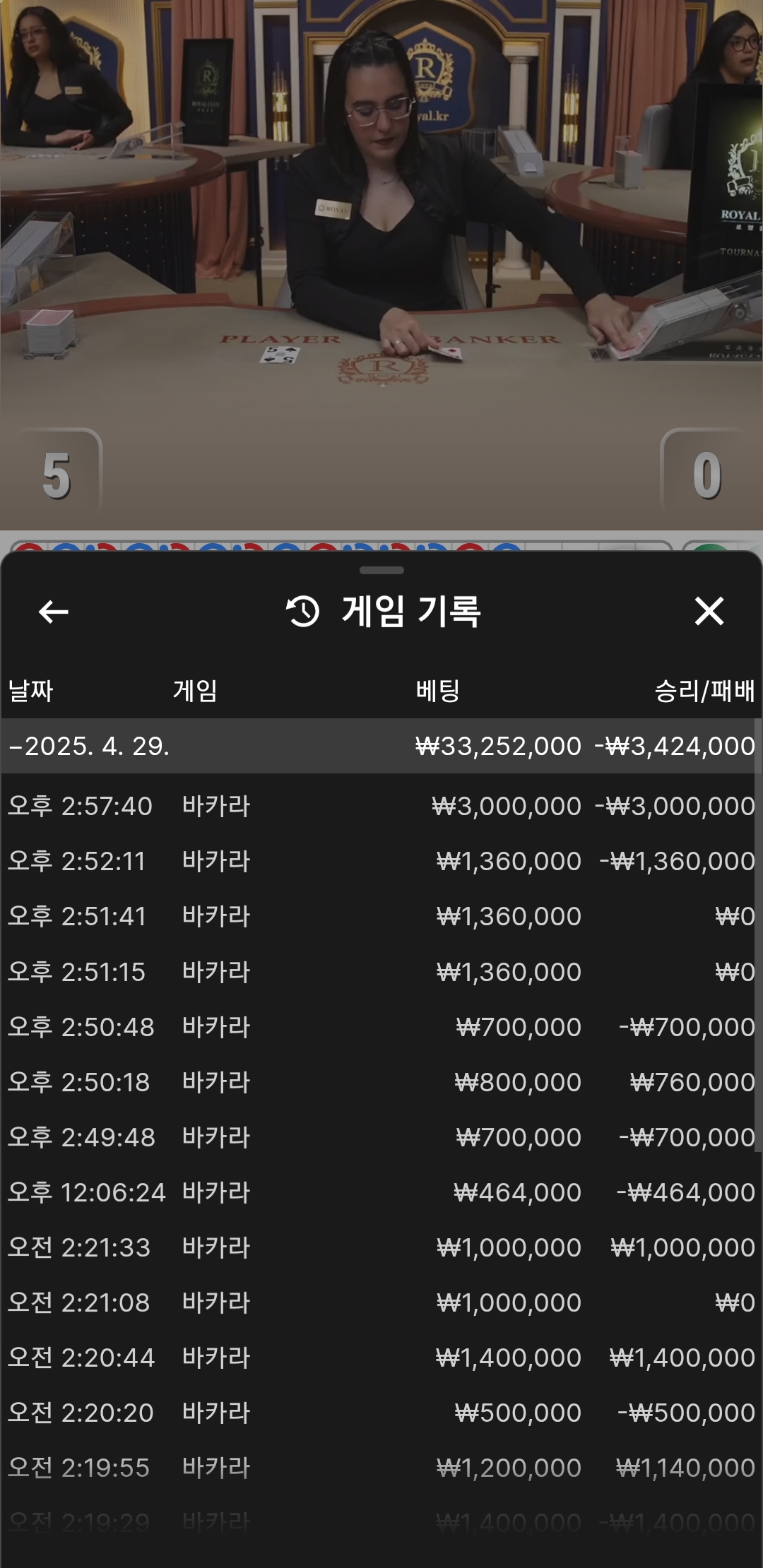Viewport: 763px width, 1568px height.
Task: Open the 오전 2:20:44 바카라 record
Action: (381, 1358)
